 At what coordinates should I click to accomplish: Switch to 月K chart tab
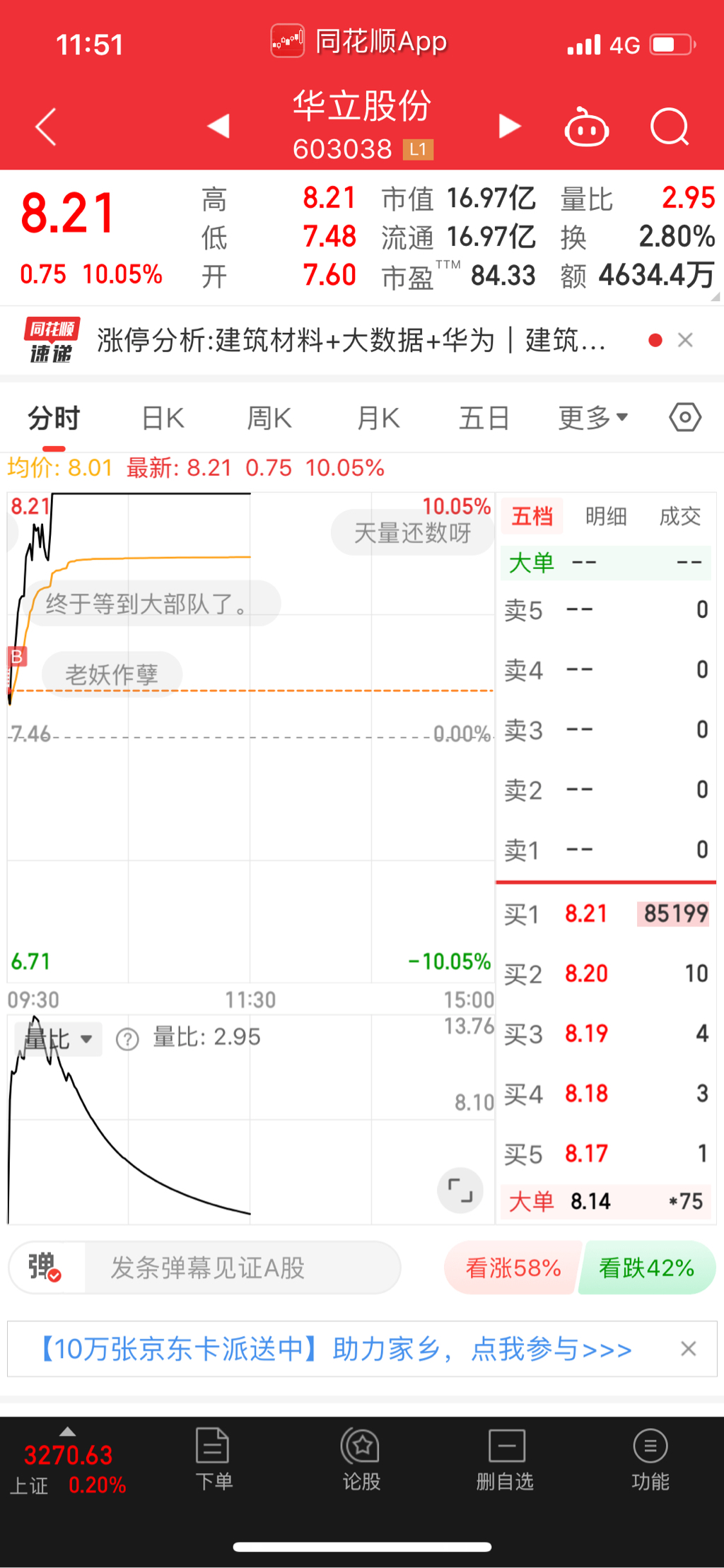pyautogui.click(x=378, y=419)
